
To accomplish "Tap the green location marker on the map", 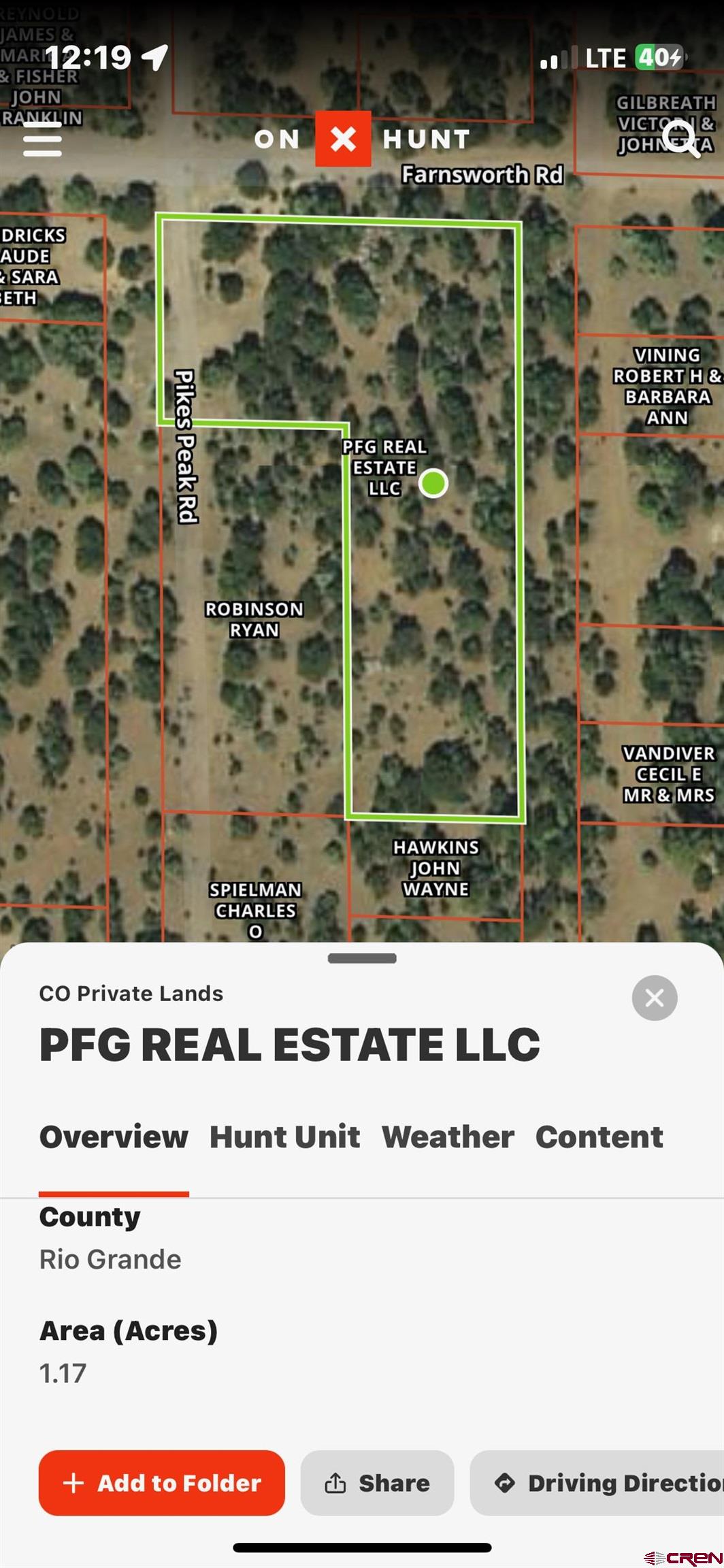I will pos(433,483).
